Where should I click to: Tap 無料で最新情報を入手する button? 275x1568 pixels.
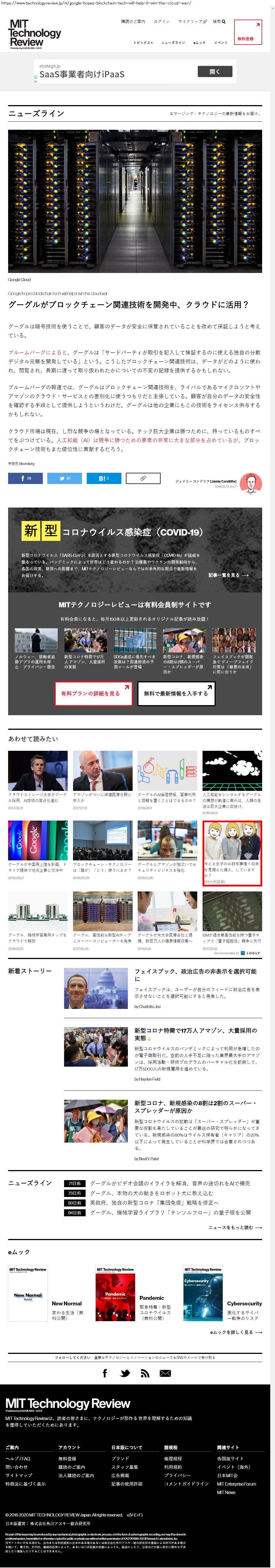pos(176,694)
